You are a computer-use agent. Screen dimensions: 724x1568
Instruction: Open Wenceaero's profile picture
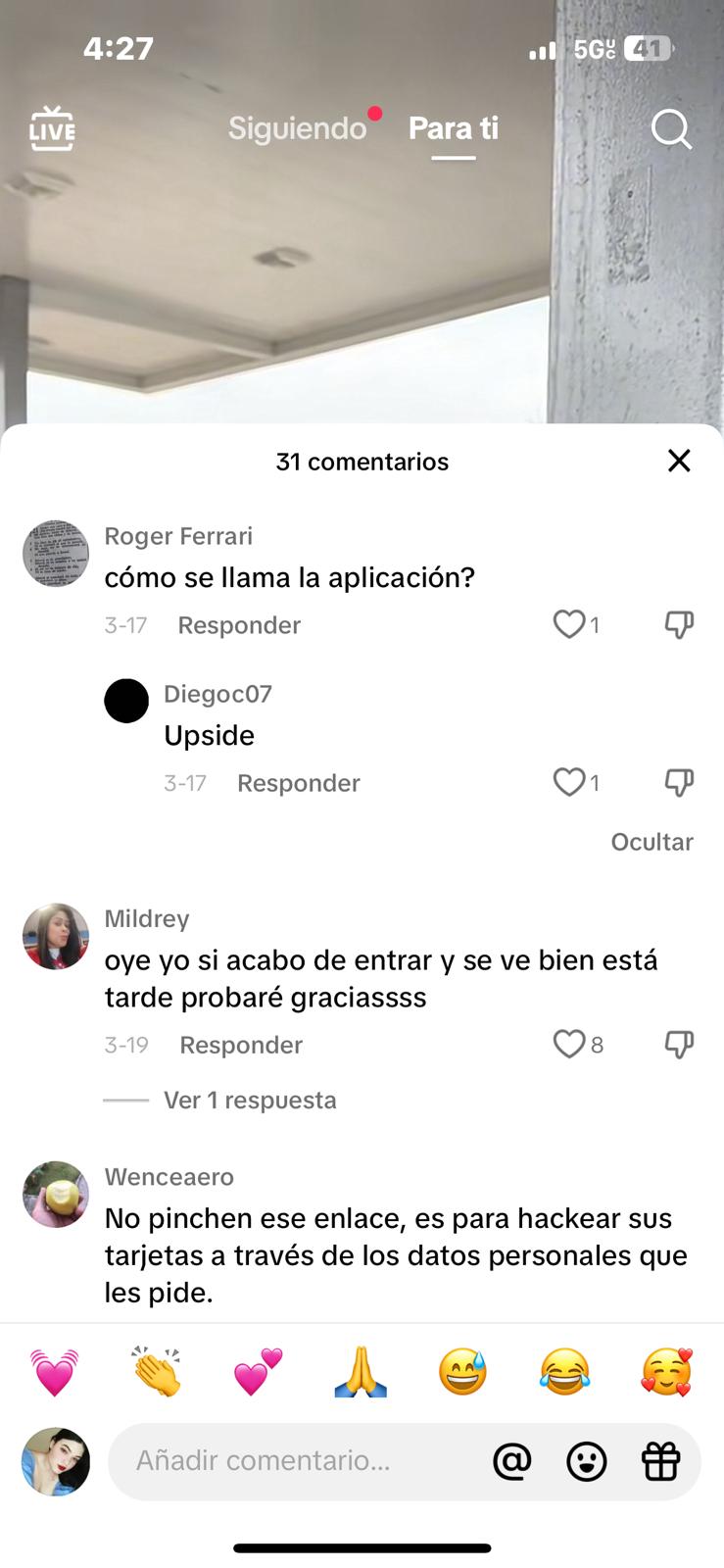coord(56,1195)
